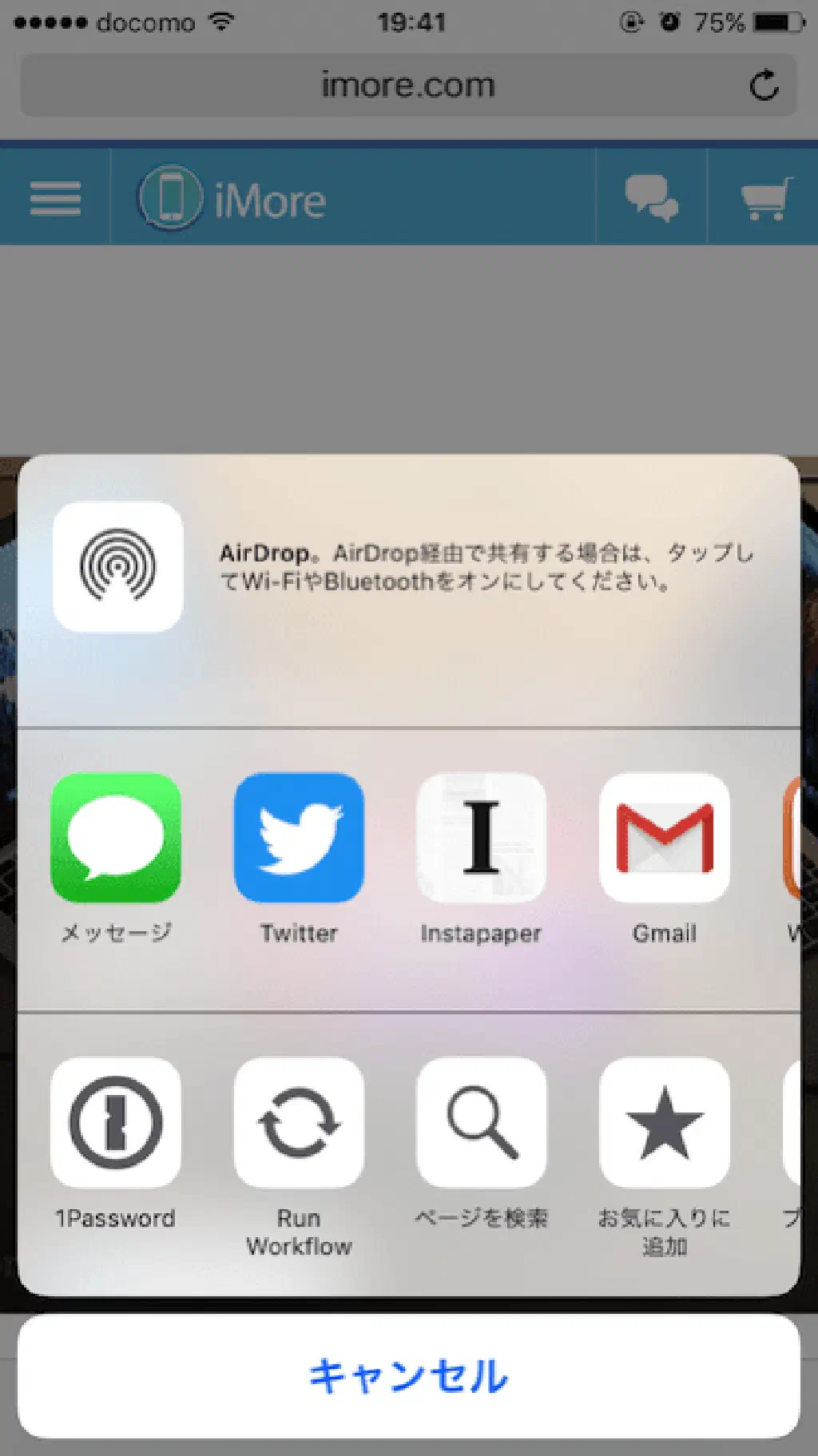Screen dimensions: 818x1456
Task: Tap AirDrop to enable sharing
Action: pos(117,566)
